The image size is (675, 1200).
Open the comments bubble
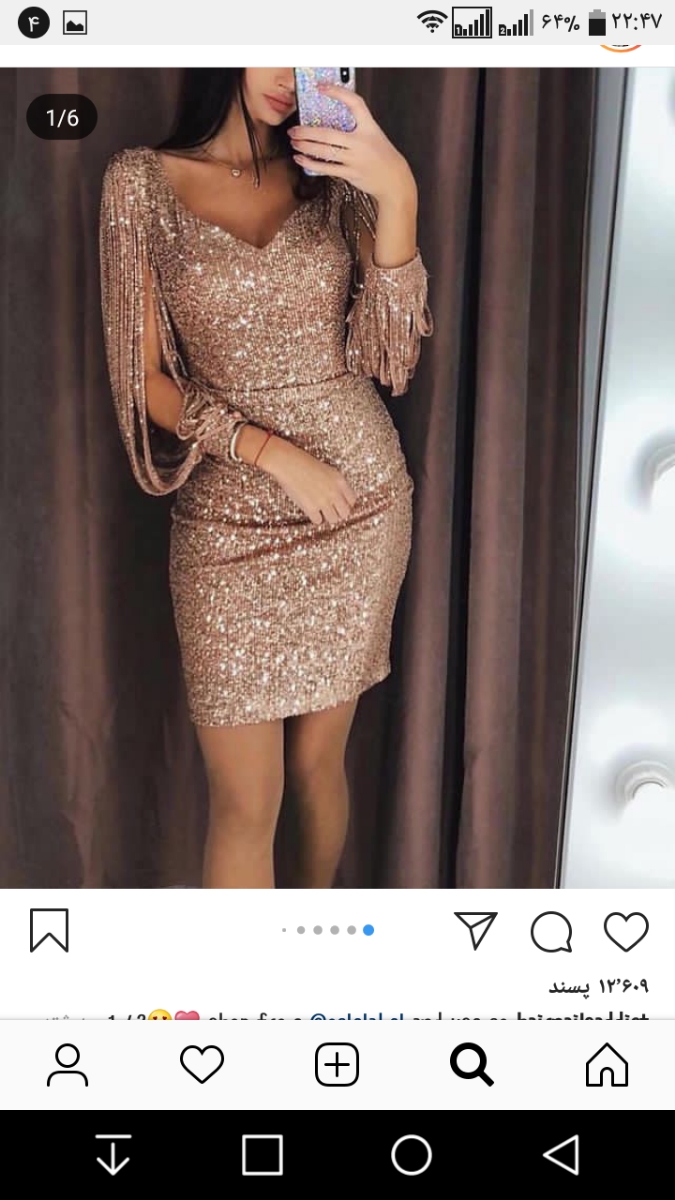pos(551,931)
